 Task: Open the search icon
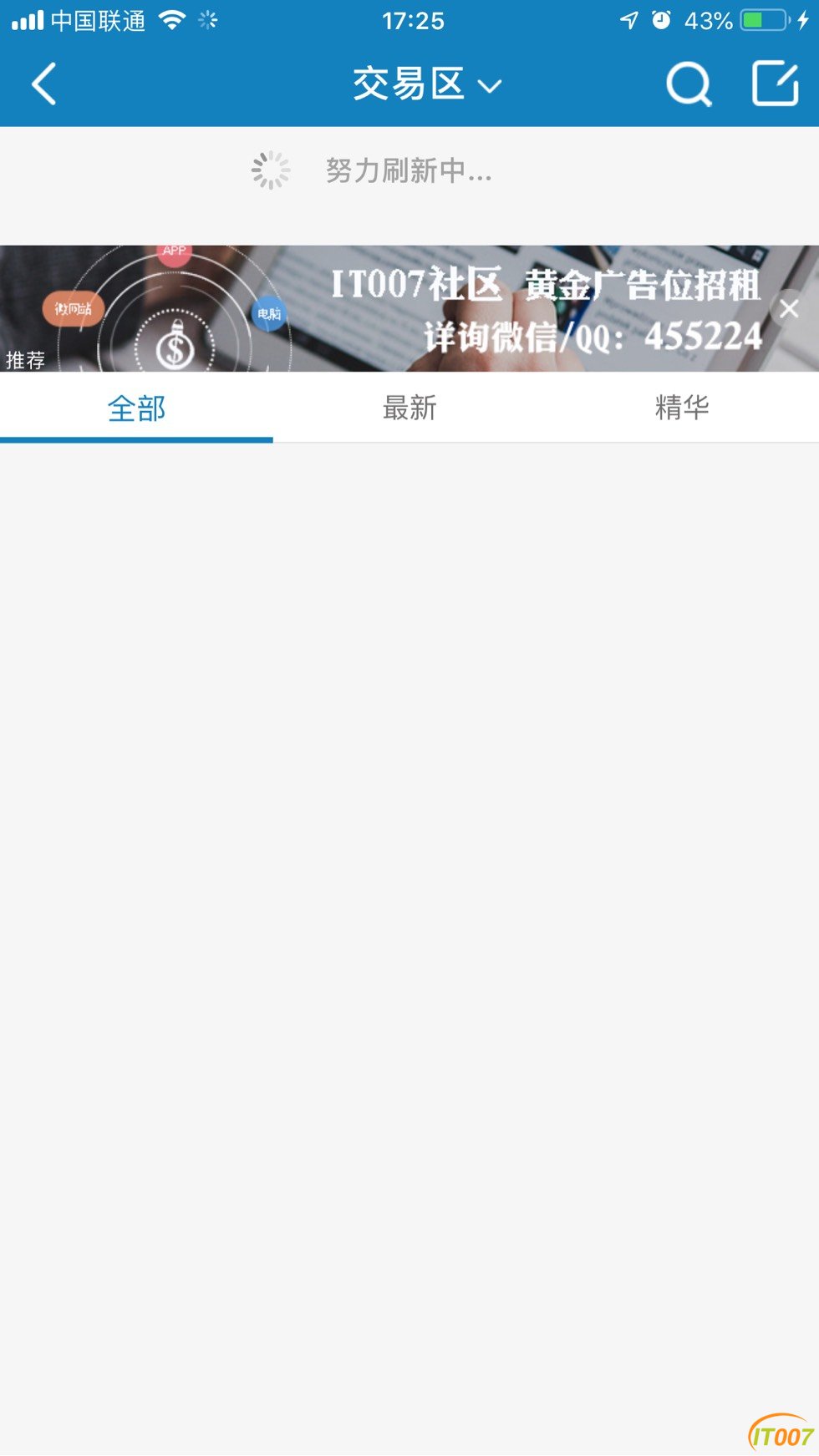coord(689,84)
